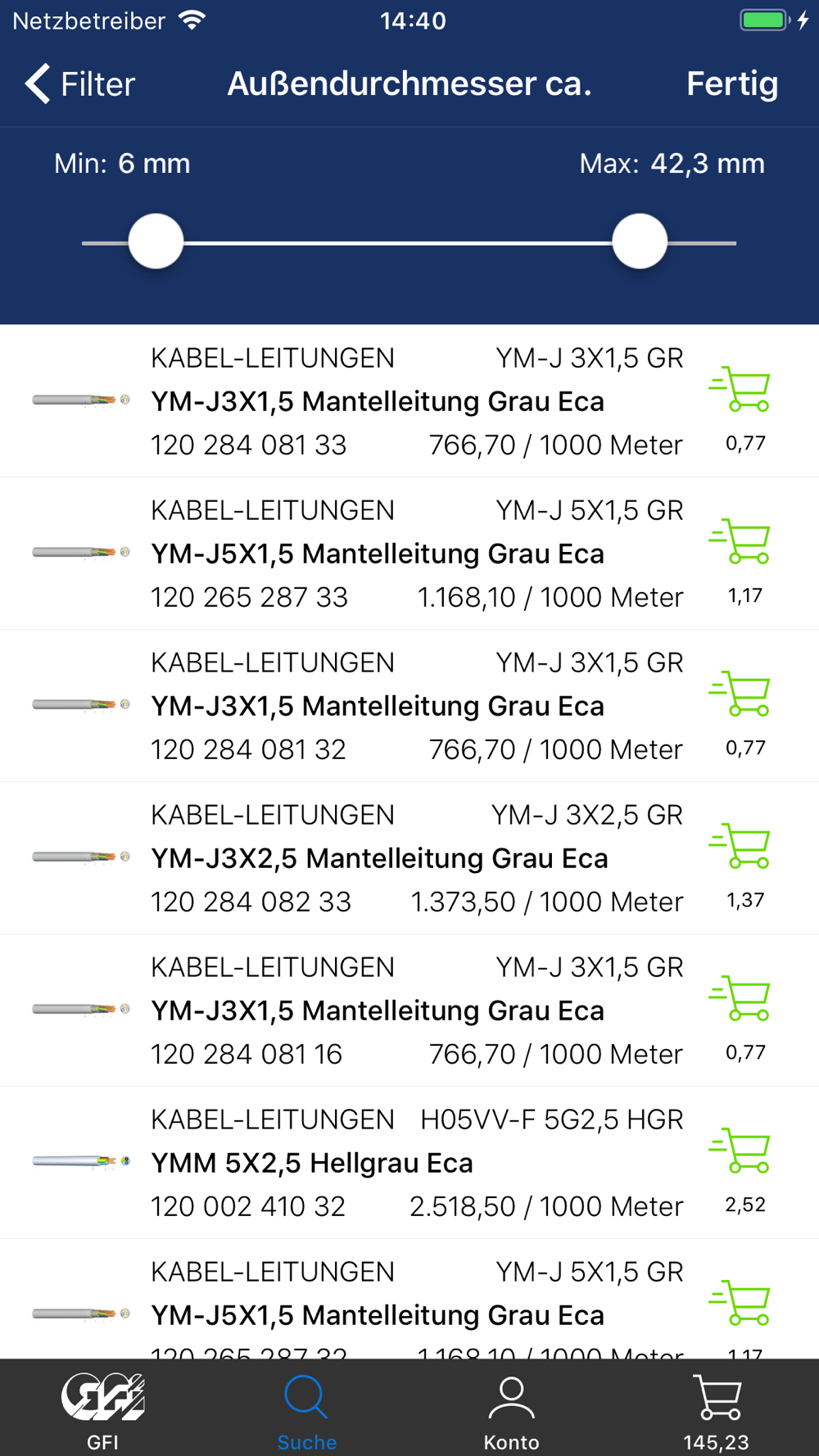
Task: Confirm the filter with Fertig
Action: 731,84
